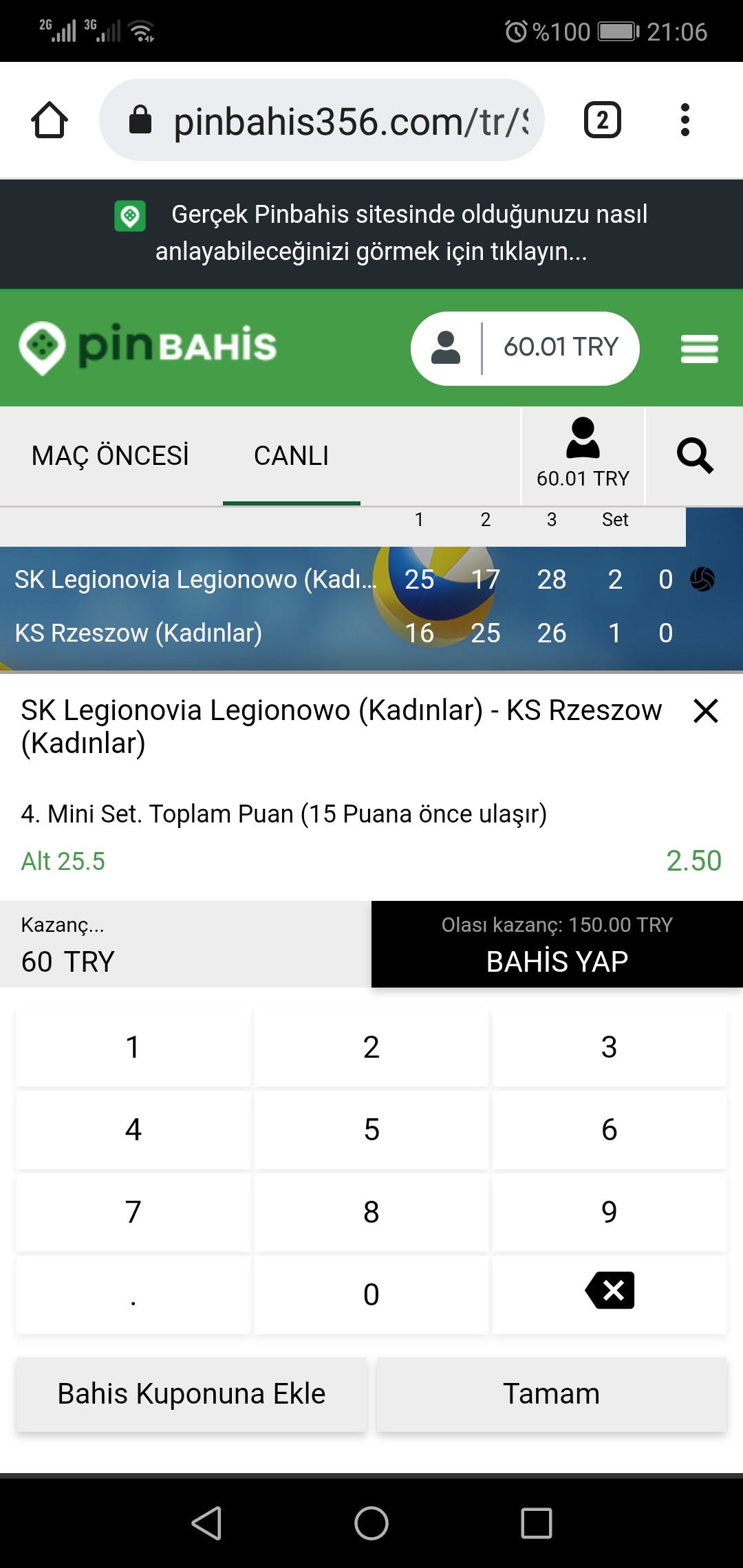Screen dimensions: 743x1568
Task: Tap the 60 TRY stake field
Action: pyautogui.click(x=186, y=944)
